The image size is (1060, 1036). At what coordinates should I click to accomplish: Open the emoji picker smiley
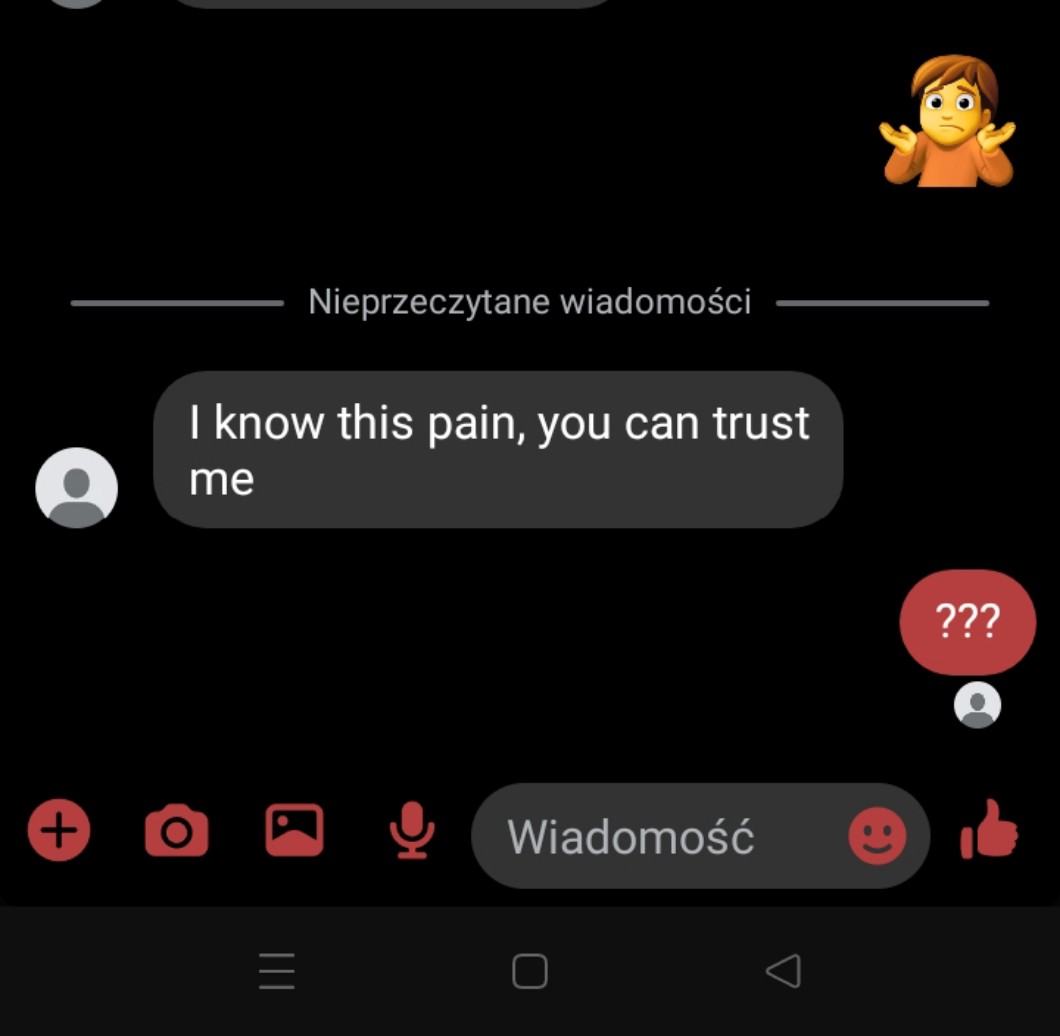877,836
